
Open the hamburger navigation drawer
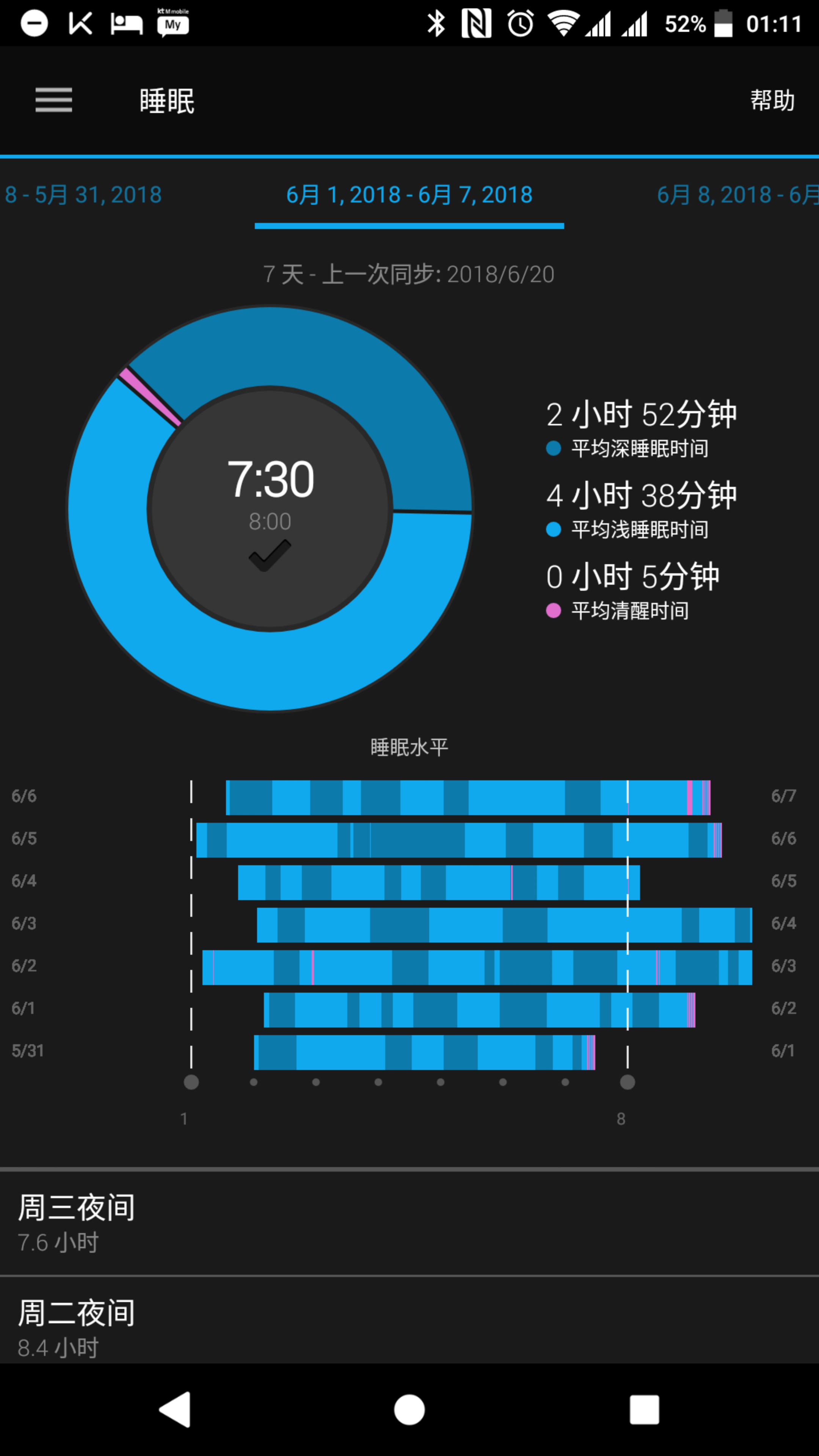coord(54,100)
